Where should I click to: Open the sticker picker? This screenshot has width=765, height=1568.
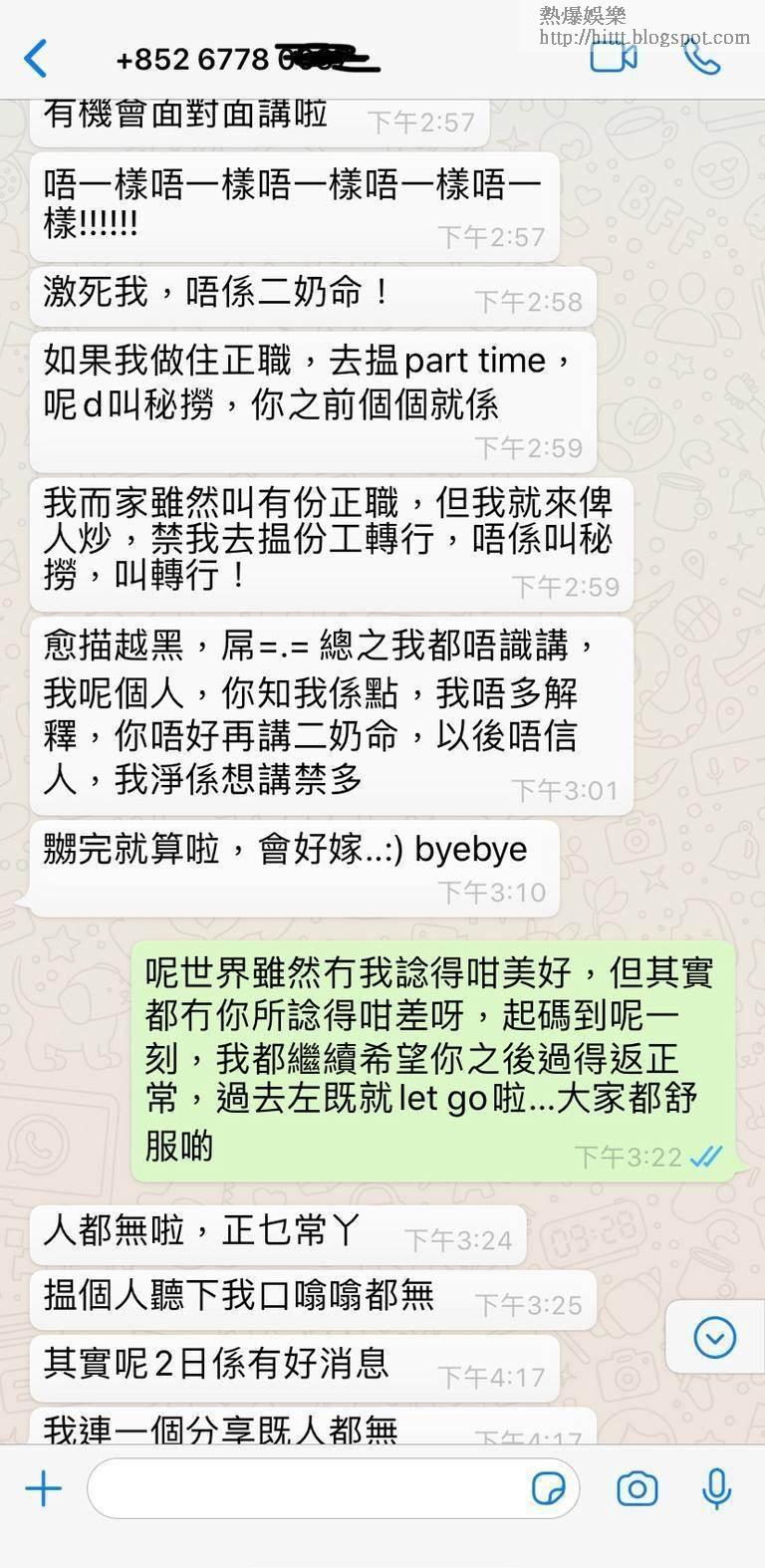[x=549, y=1490]
